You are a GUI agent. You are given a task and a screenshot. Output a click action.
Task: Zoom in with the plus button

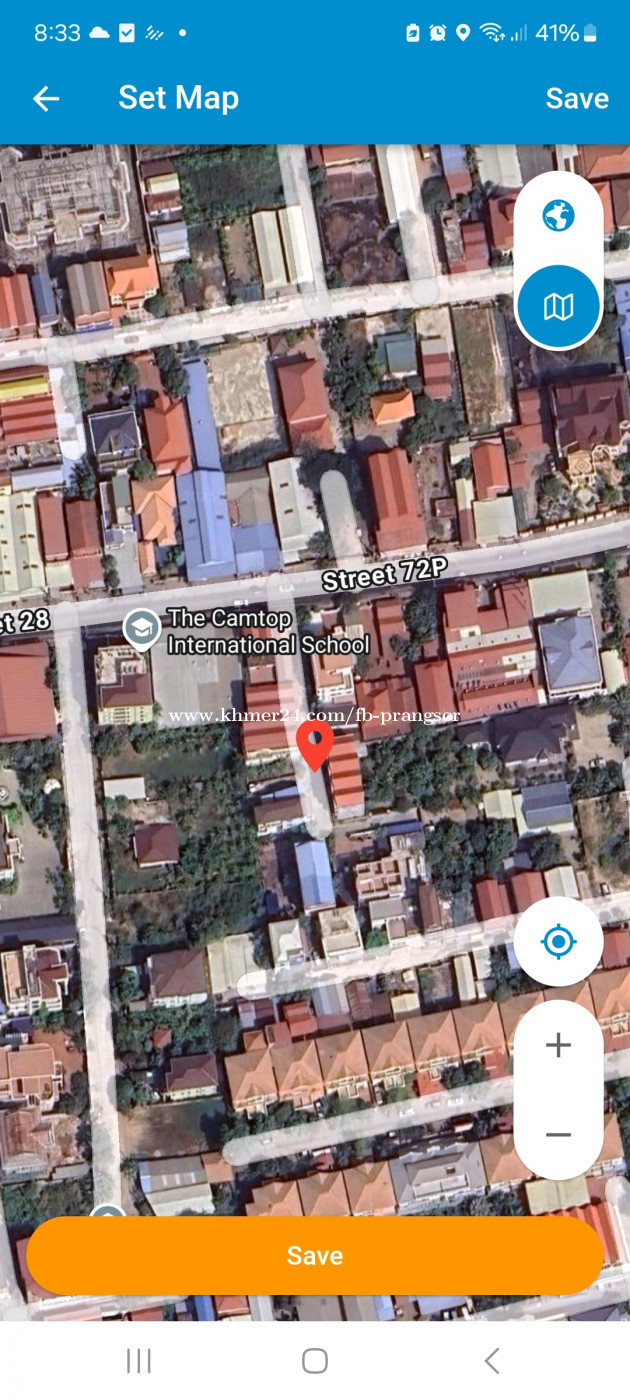coord(558,1046)
